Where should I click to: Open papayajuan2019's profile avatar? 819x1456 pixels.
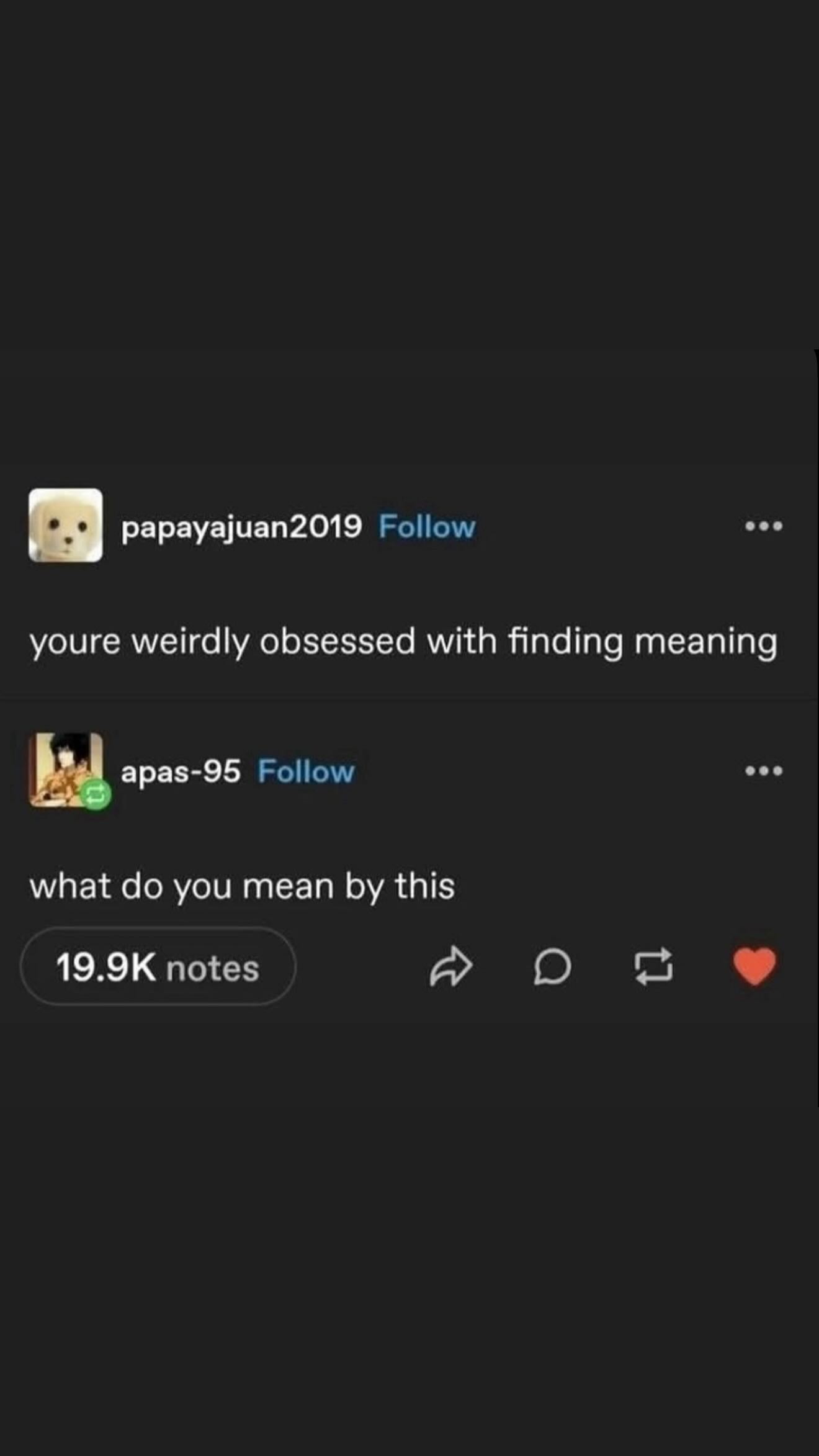65,525
